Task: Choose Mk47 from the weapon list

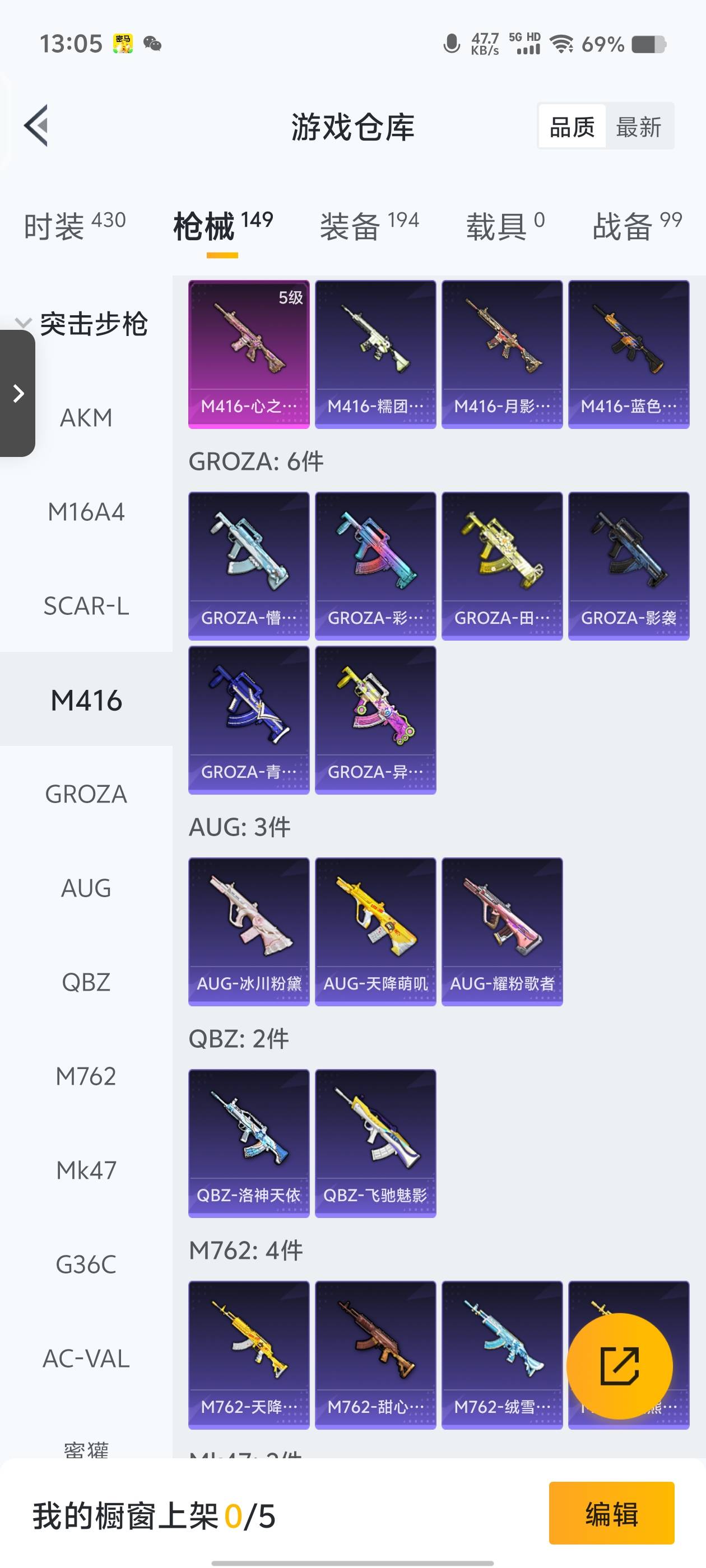Action: (86, 1170)
